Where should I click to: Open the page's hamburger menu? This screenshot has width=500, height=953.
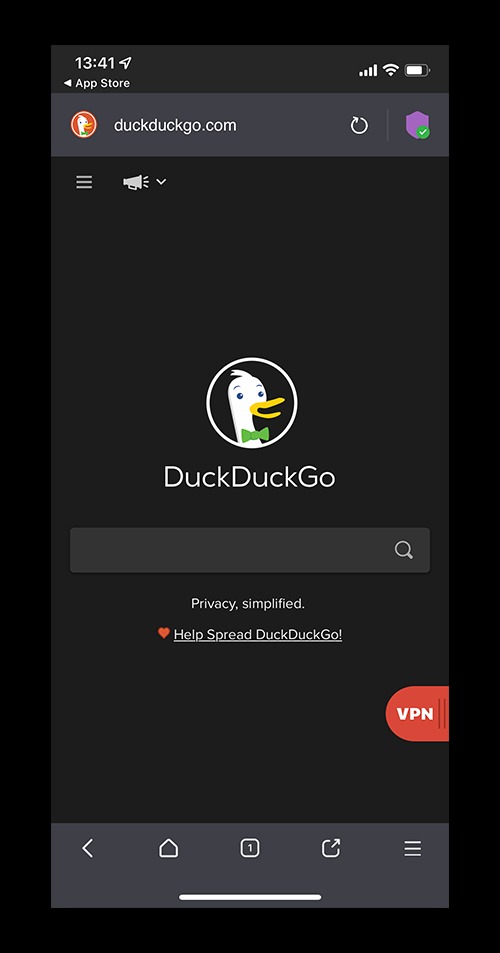84,182
